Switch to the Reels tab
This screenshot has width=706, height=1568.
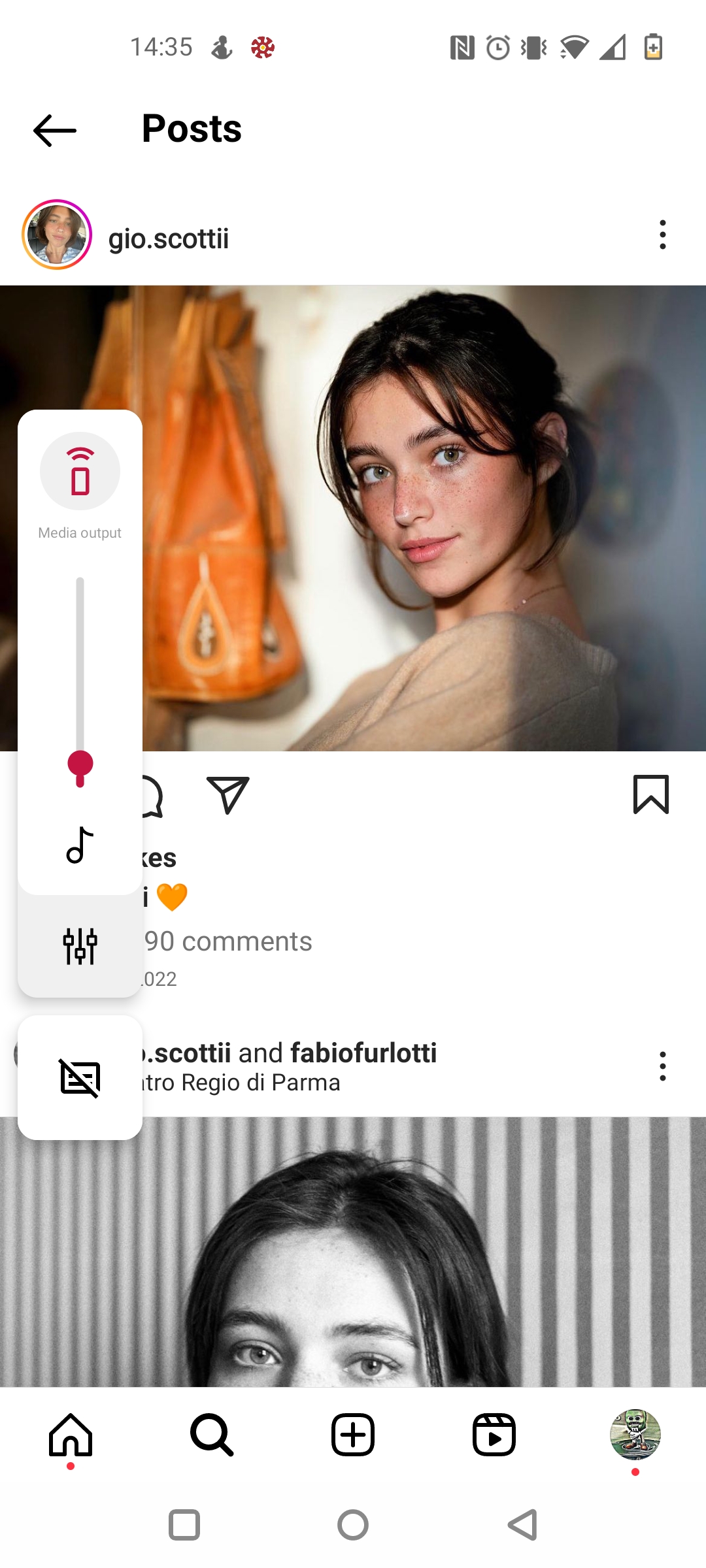494,1435
